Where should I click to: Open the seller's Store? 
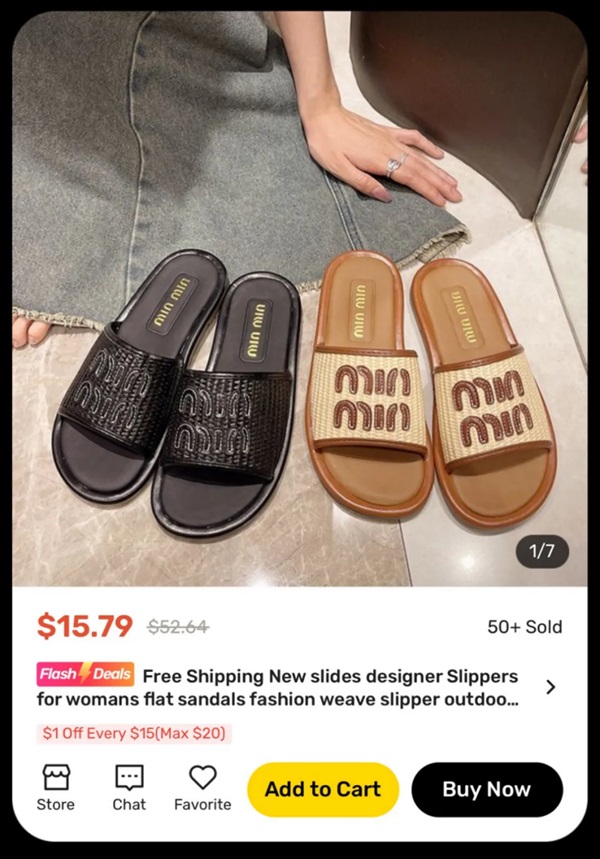pyautogui.click(x=55, y=788)
